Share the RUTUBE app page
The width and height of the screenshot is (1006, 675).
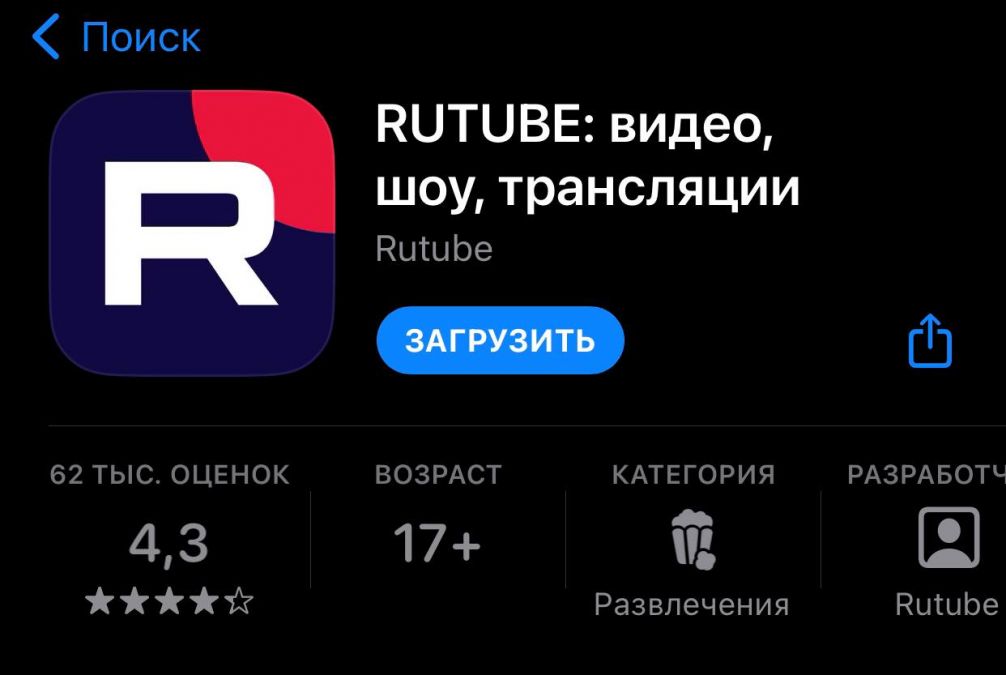click(x=929, y=342)
